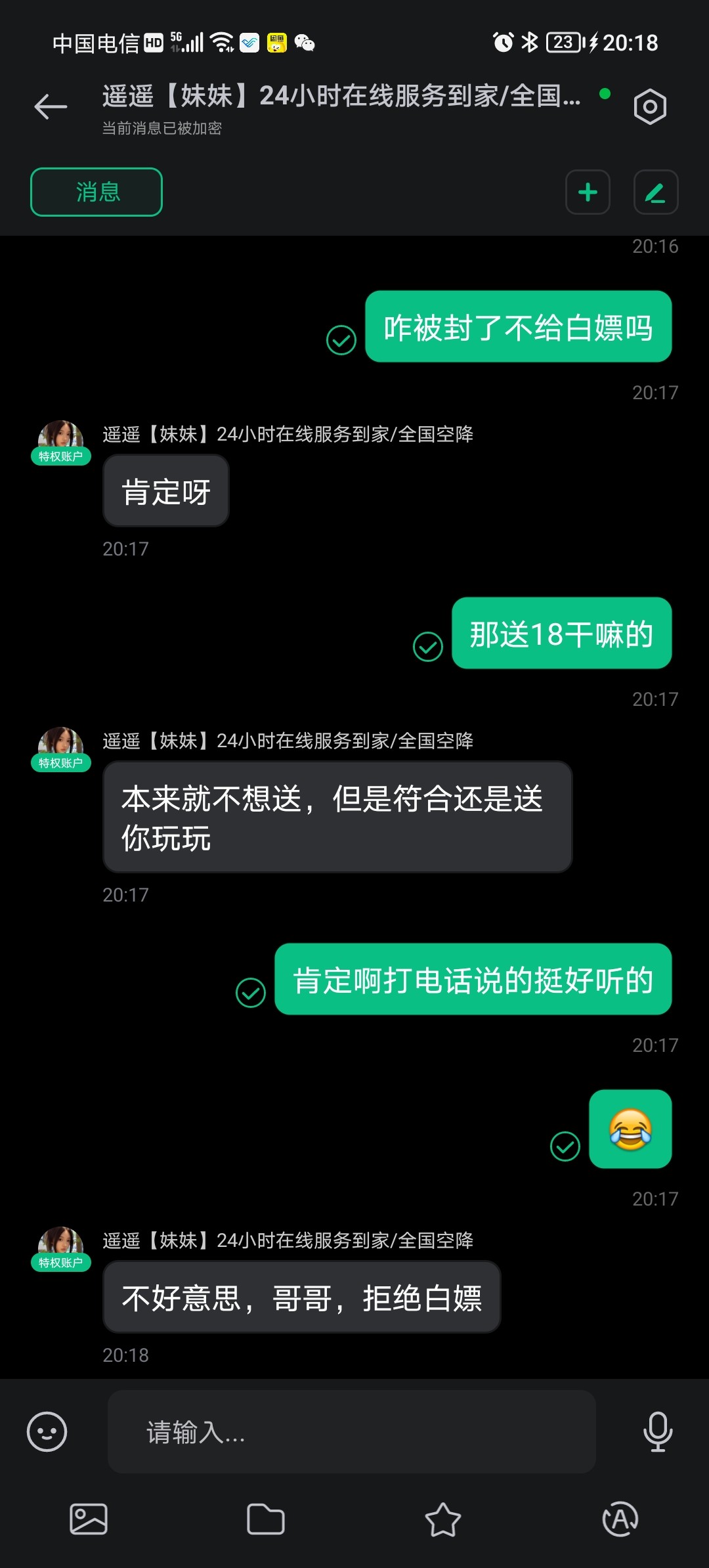Tap the green online status dot in header
This screenshot has width=709, height=1568.
(605, 95)
